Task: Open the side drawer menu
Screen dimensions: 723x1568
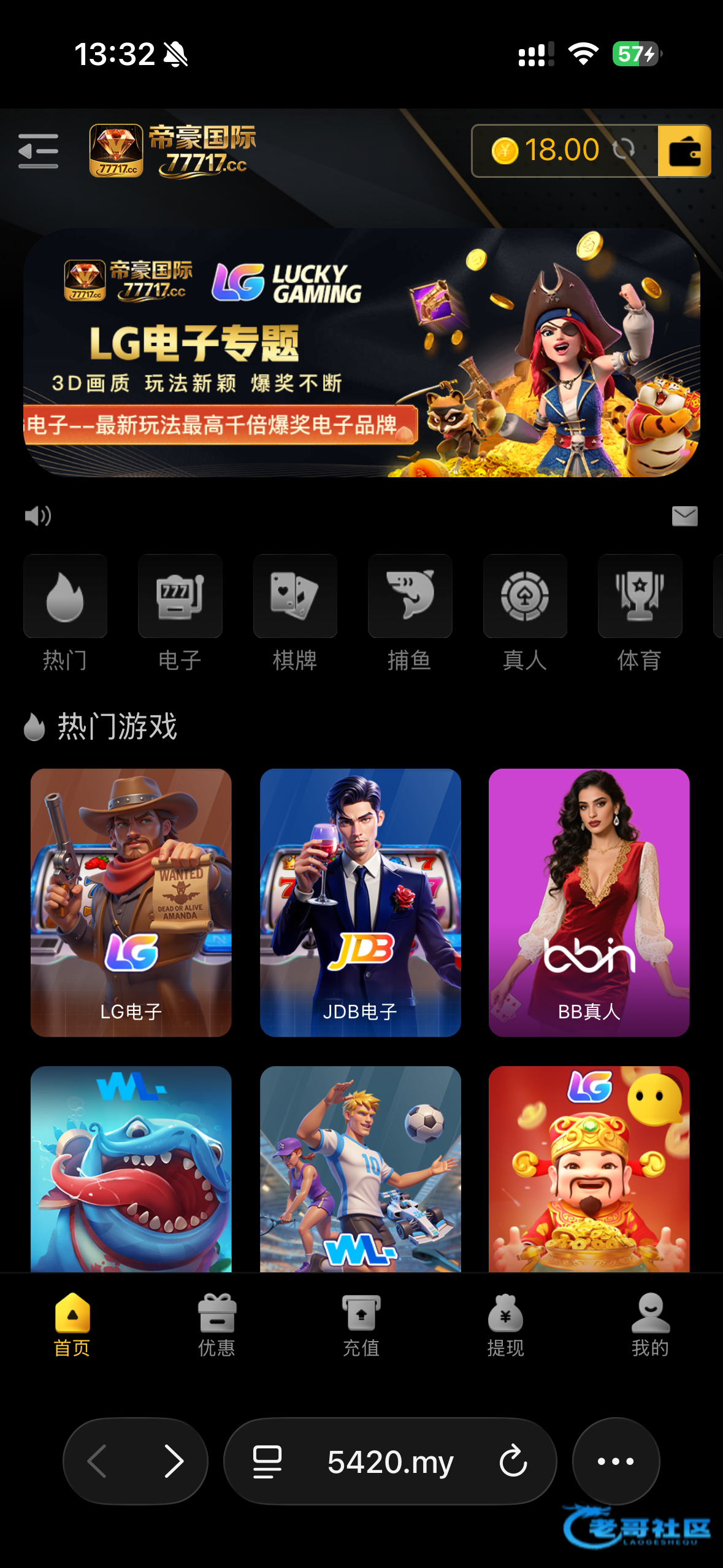Action: point(38,151)
